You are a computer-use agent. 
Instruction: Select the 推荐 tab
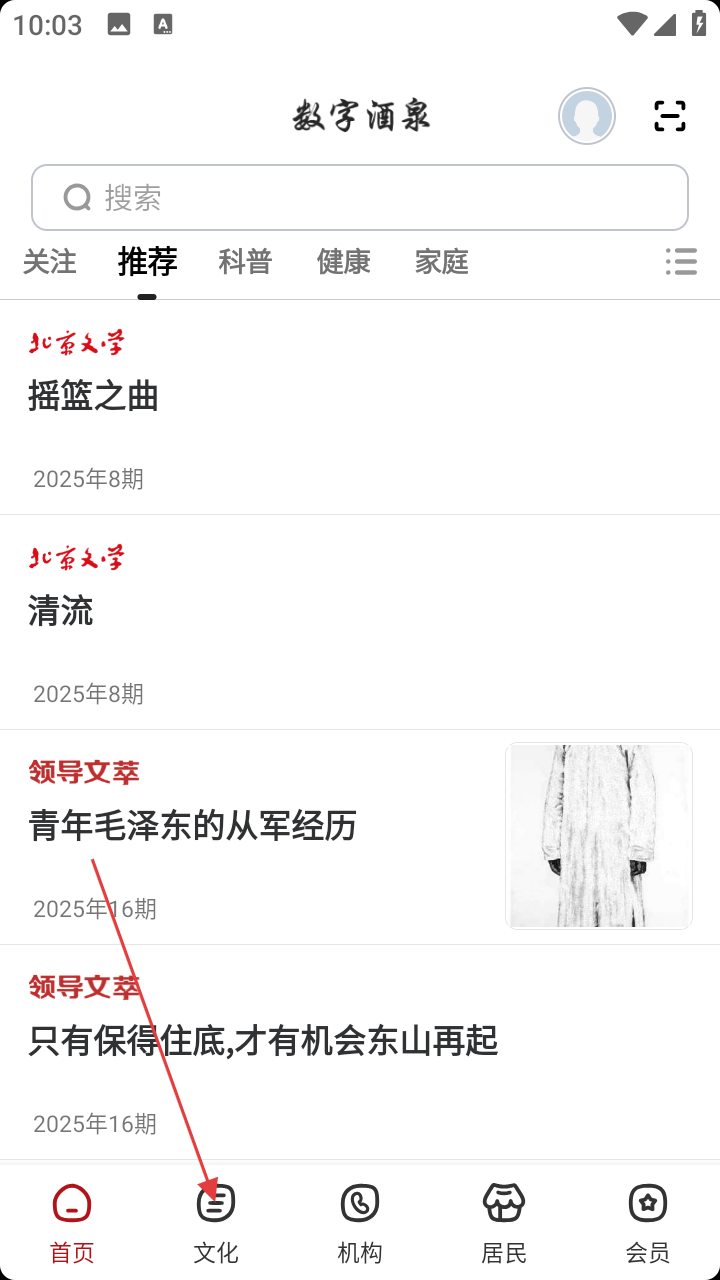(x=147, y=262)
